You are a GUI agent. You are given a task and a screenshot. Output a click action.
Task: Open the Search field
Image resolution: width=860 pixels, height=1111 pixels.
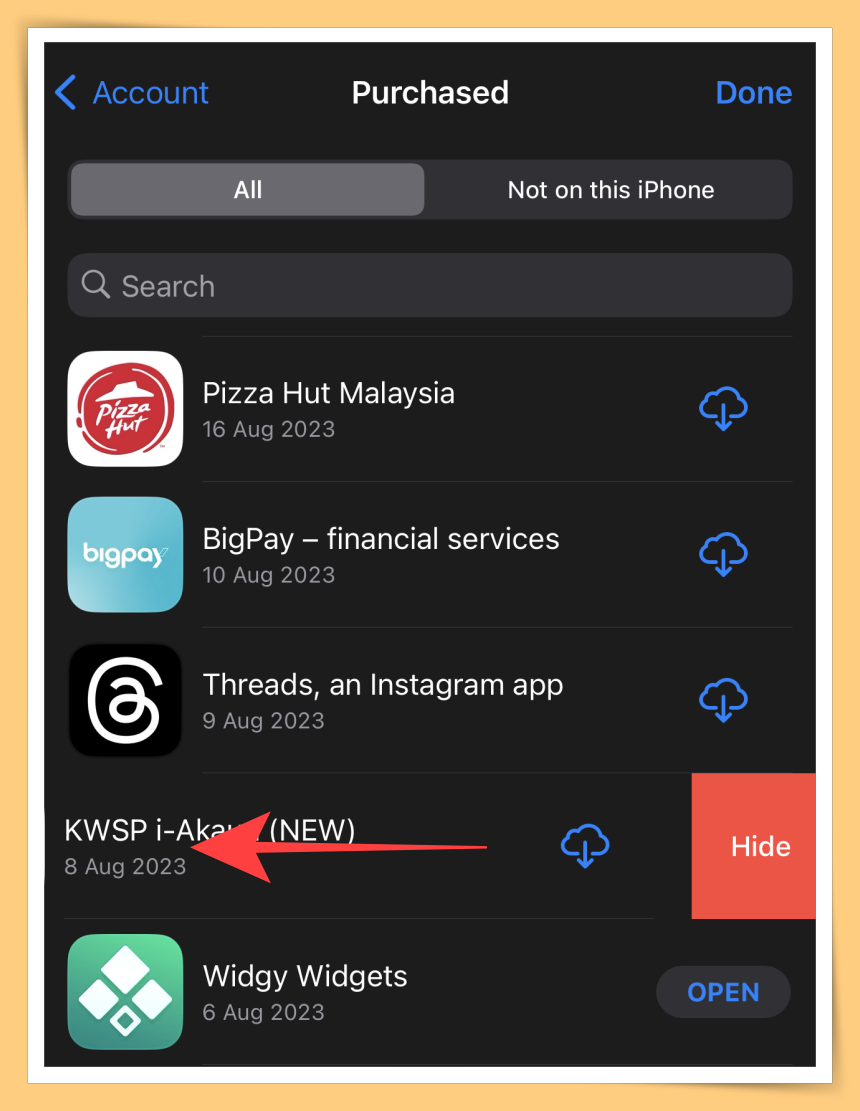[430, 286]
